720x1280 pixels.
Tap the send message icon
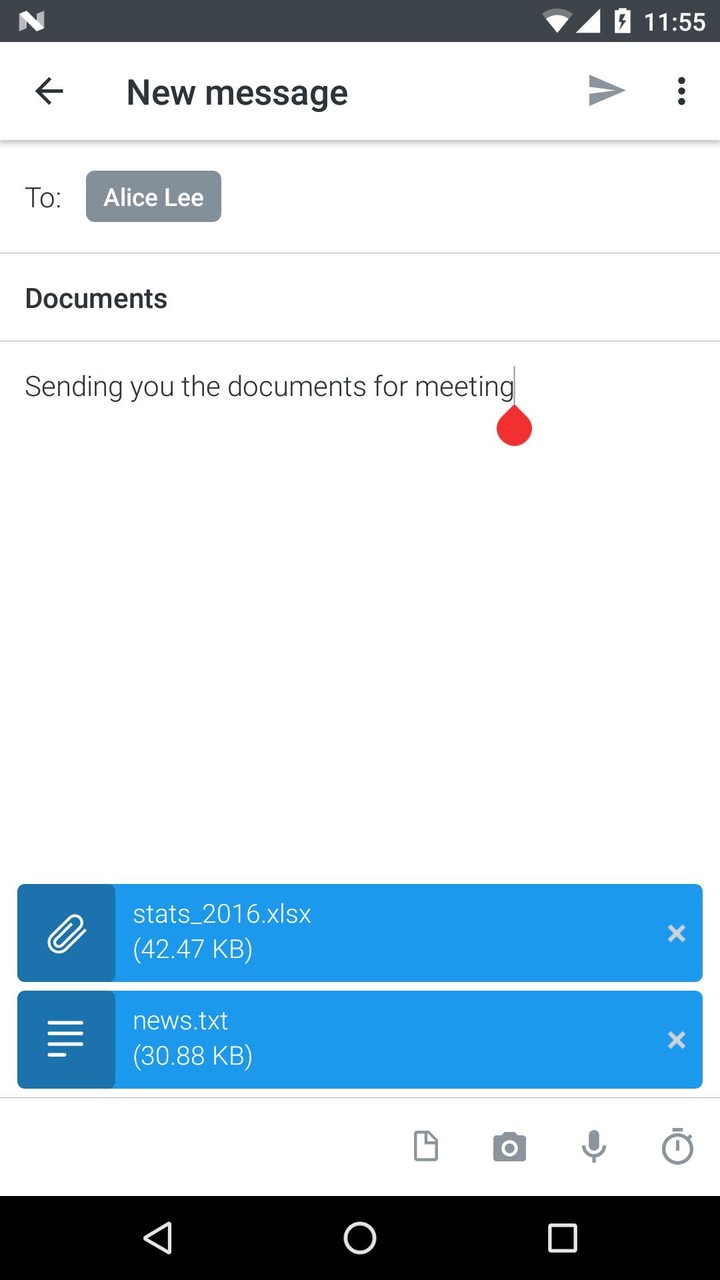coord(606,90)
